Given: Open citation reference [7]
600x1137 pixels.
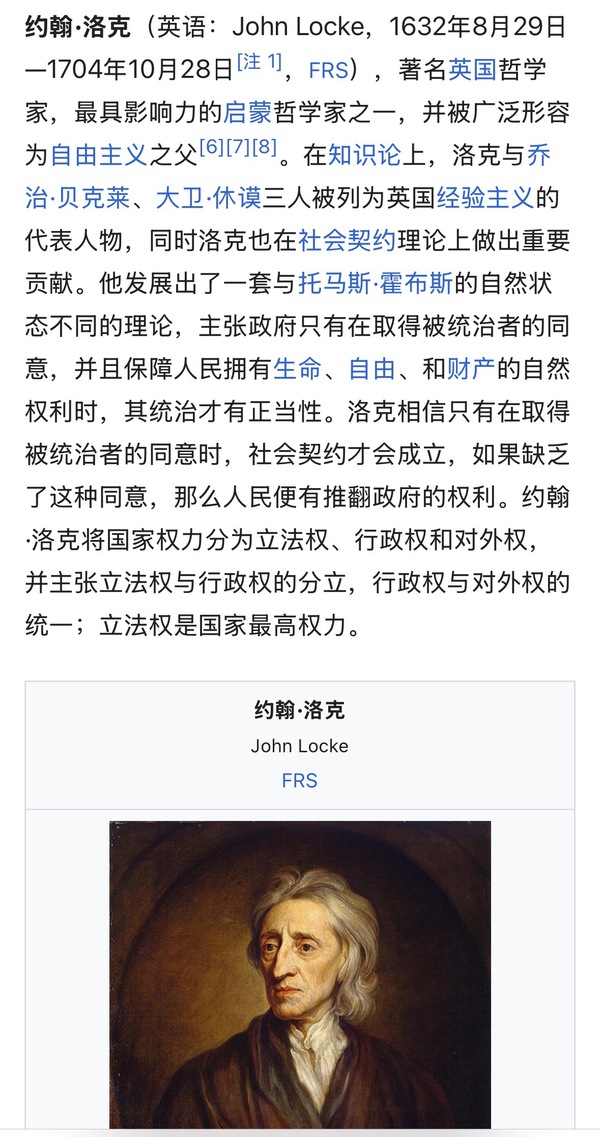Looking at the screenshot, I should point(238,148).
